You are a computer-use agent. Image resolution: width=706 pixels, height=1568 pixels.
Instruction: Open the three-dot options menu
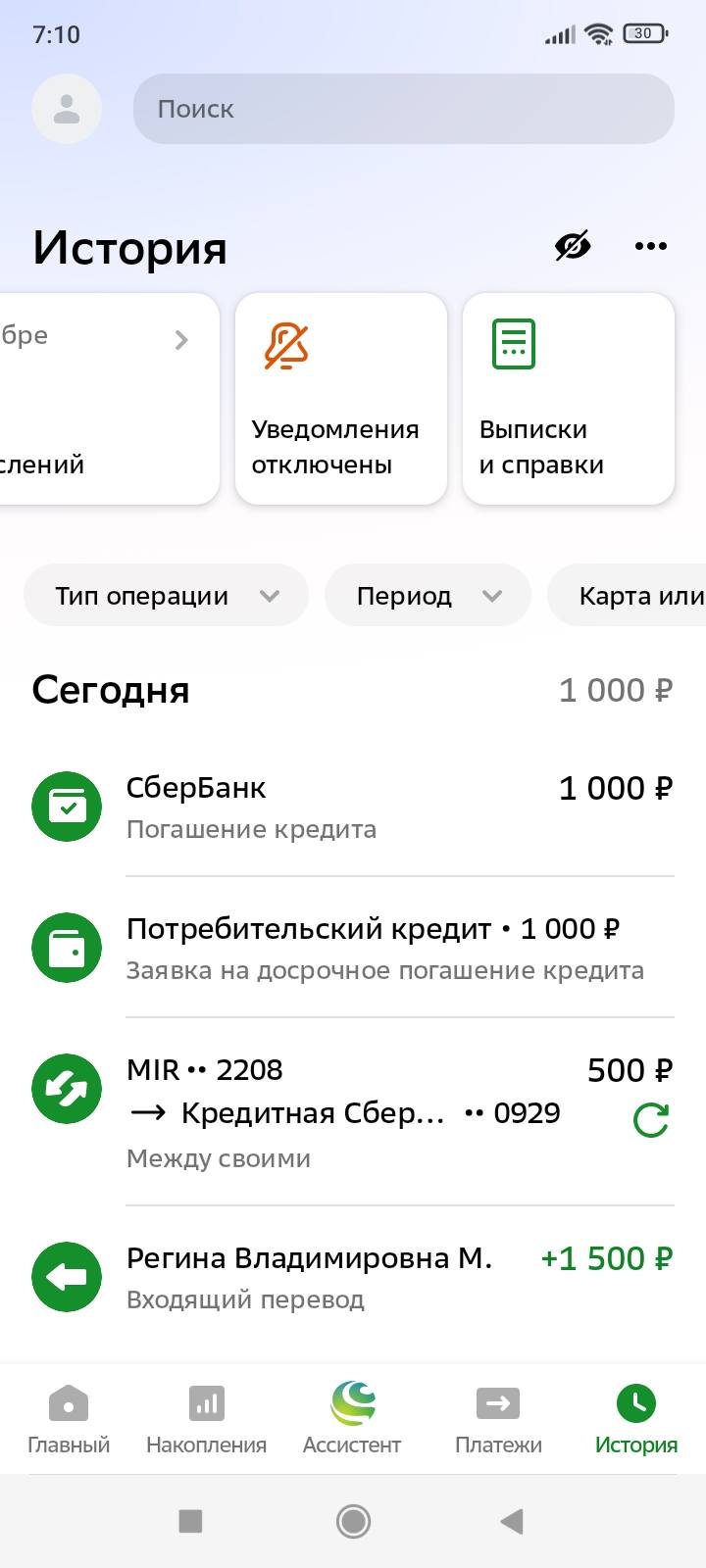coord(651,246)
